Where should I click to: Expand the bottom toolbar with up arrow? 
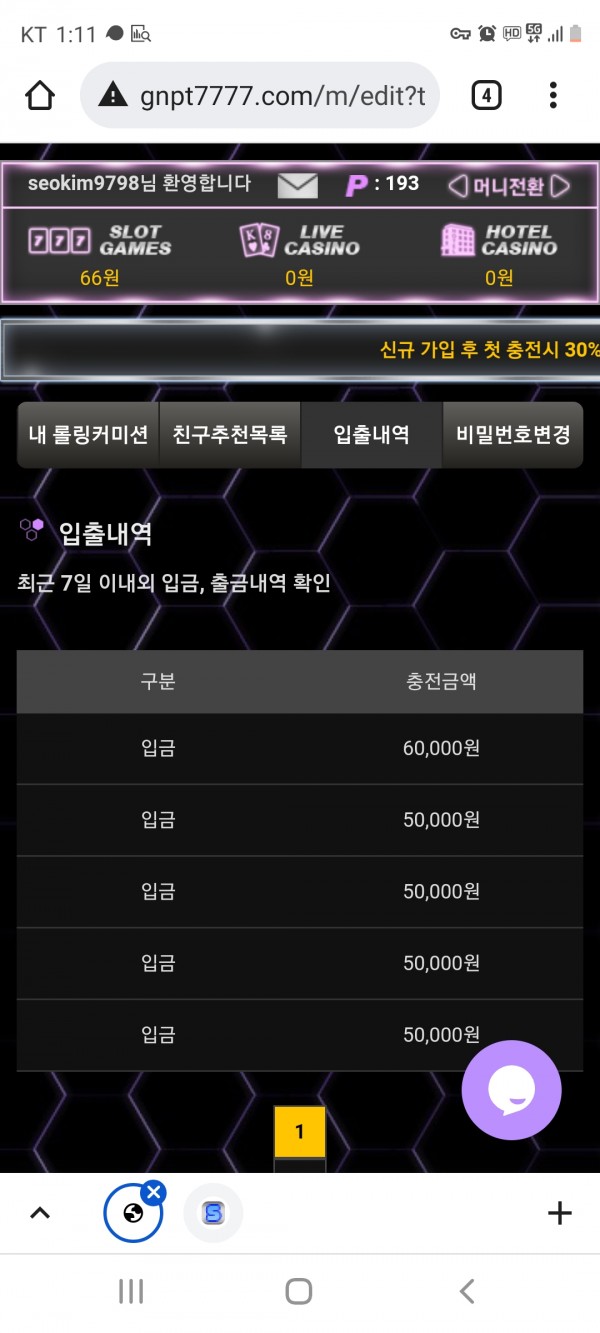[x=39, y=1214]
